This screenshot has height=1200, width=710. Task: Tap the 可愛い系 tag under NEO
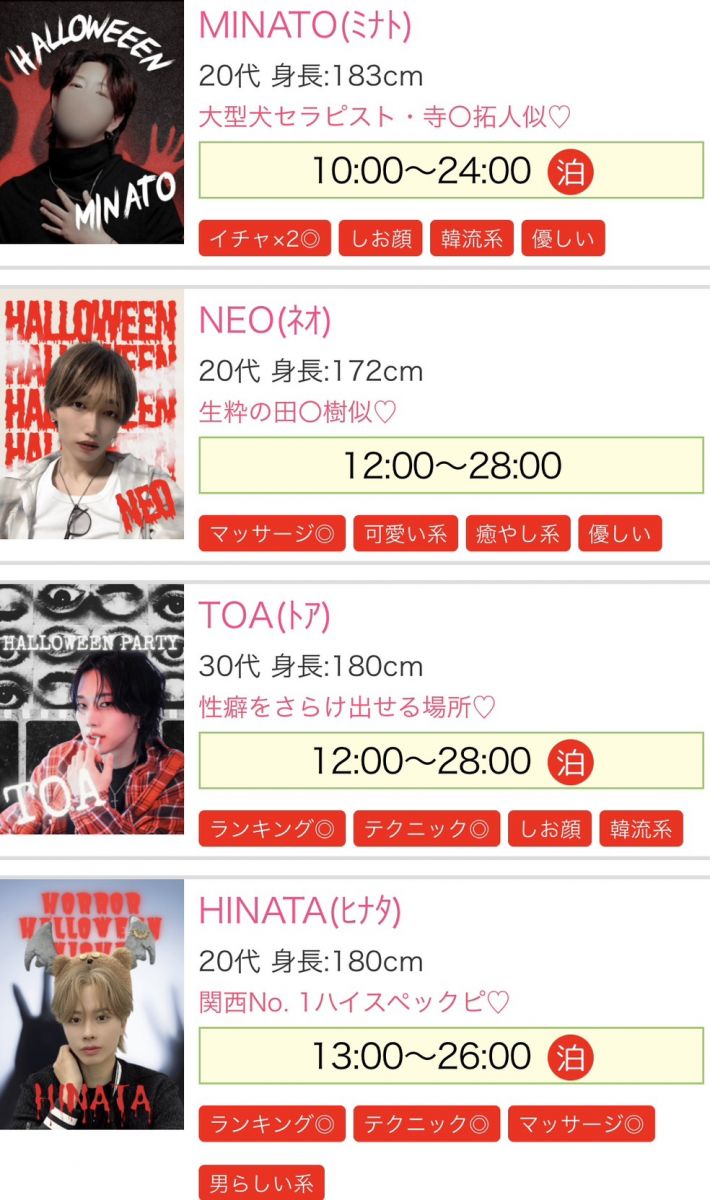405,534
